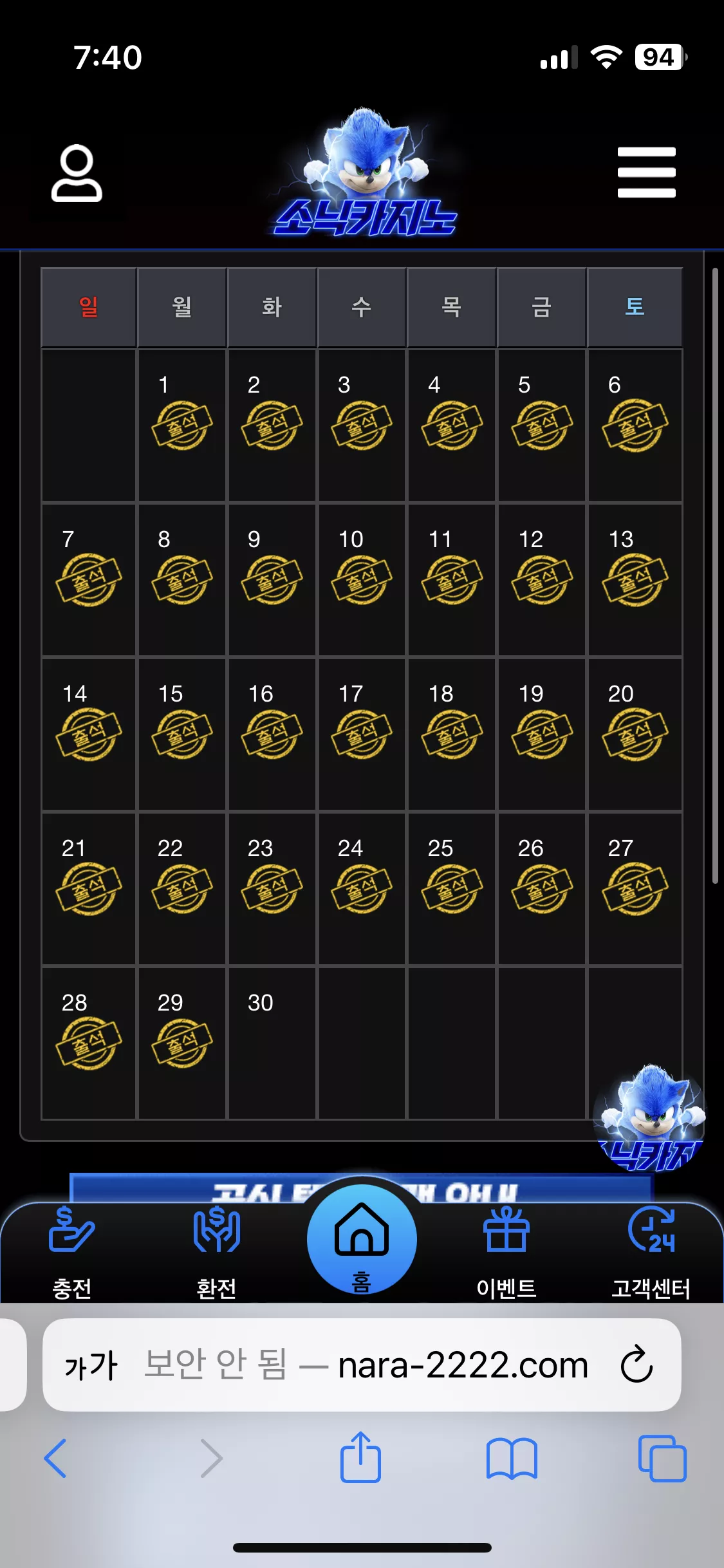Open the hamburger menu
The image size is (724, 1568).
646,172
